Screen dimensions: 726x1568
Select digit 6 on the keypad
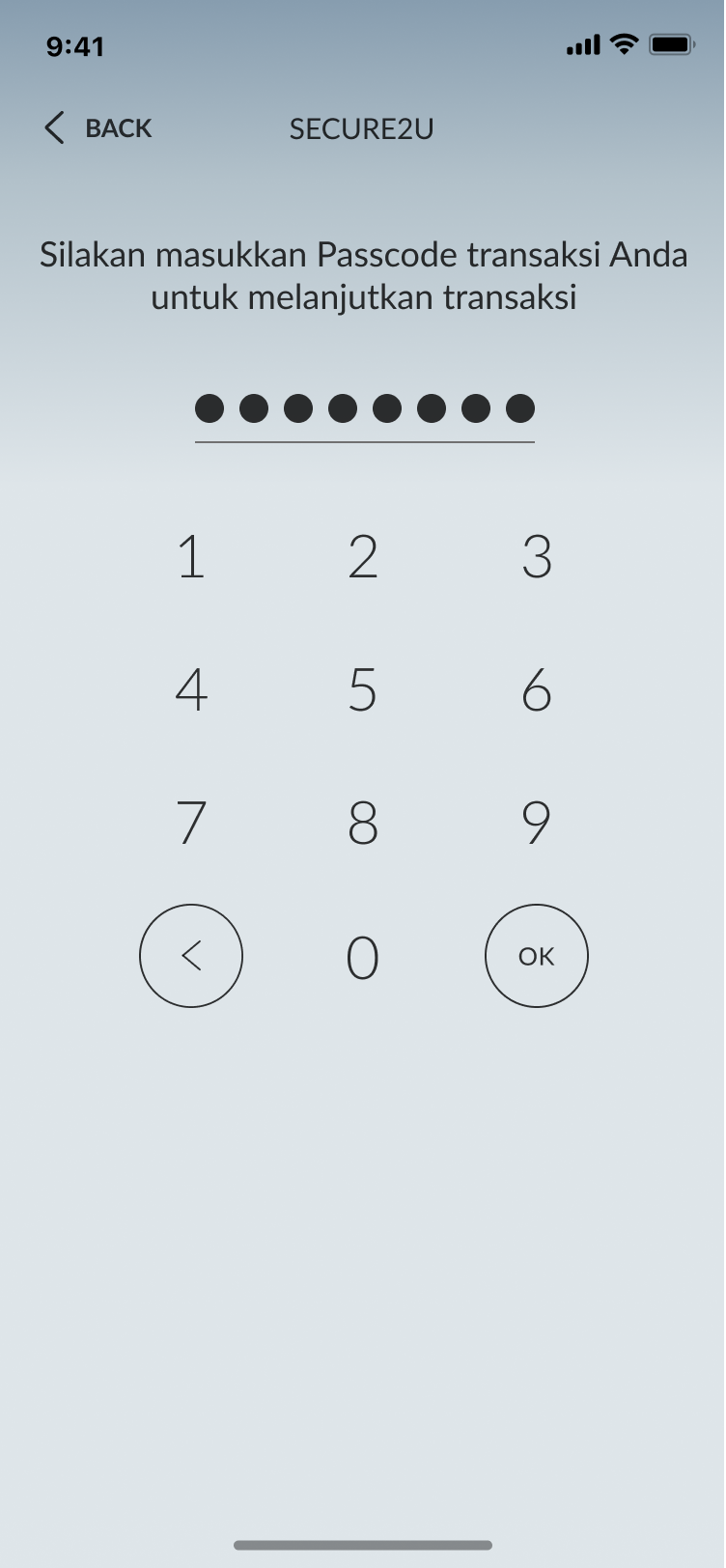pyautogui.click(x=536, y=690)
